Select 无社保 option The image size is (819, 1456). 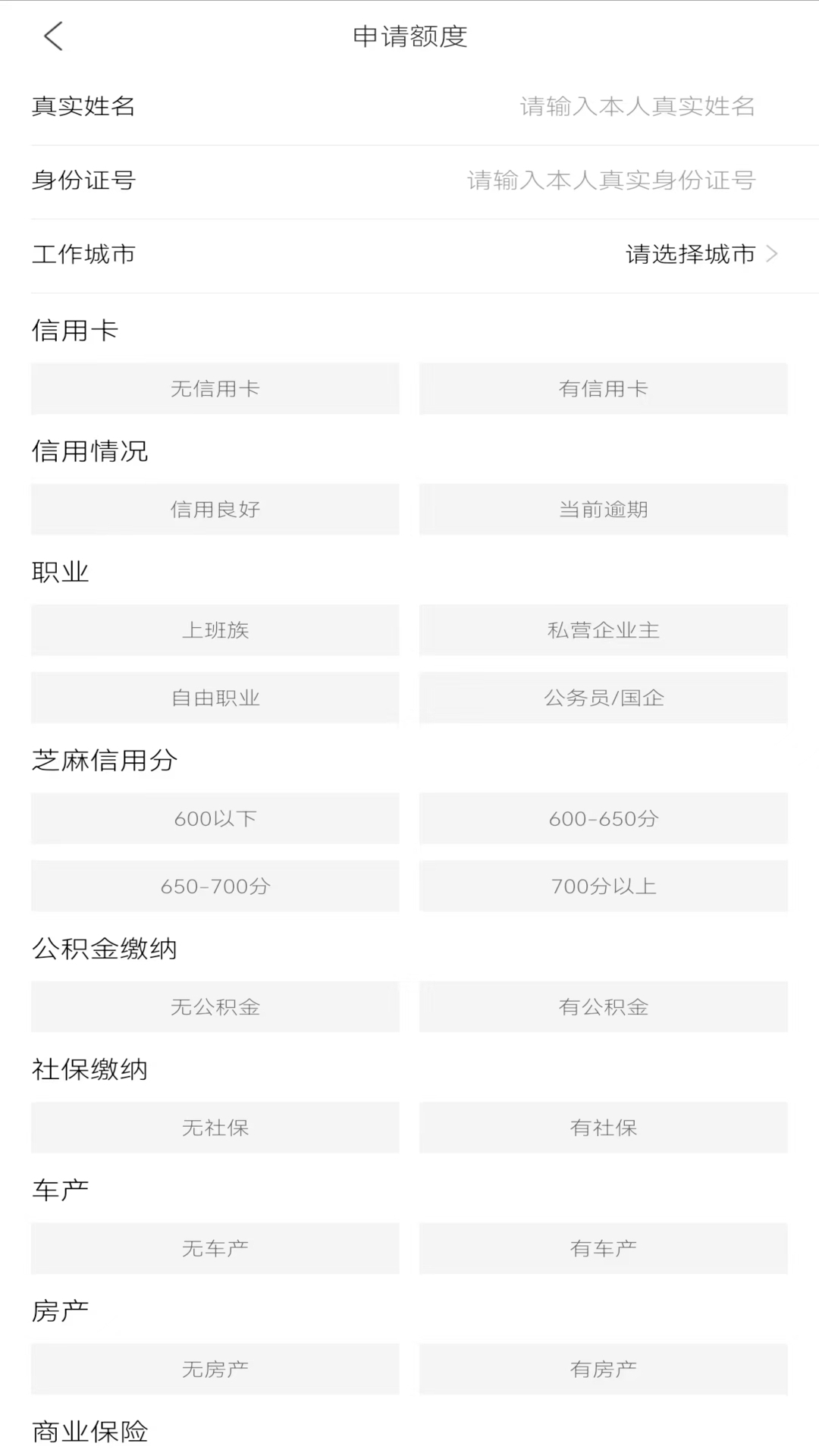215,1128
